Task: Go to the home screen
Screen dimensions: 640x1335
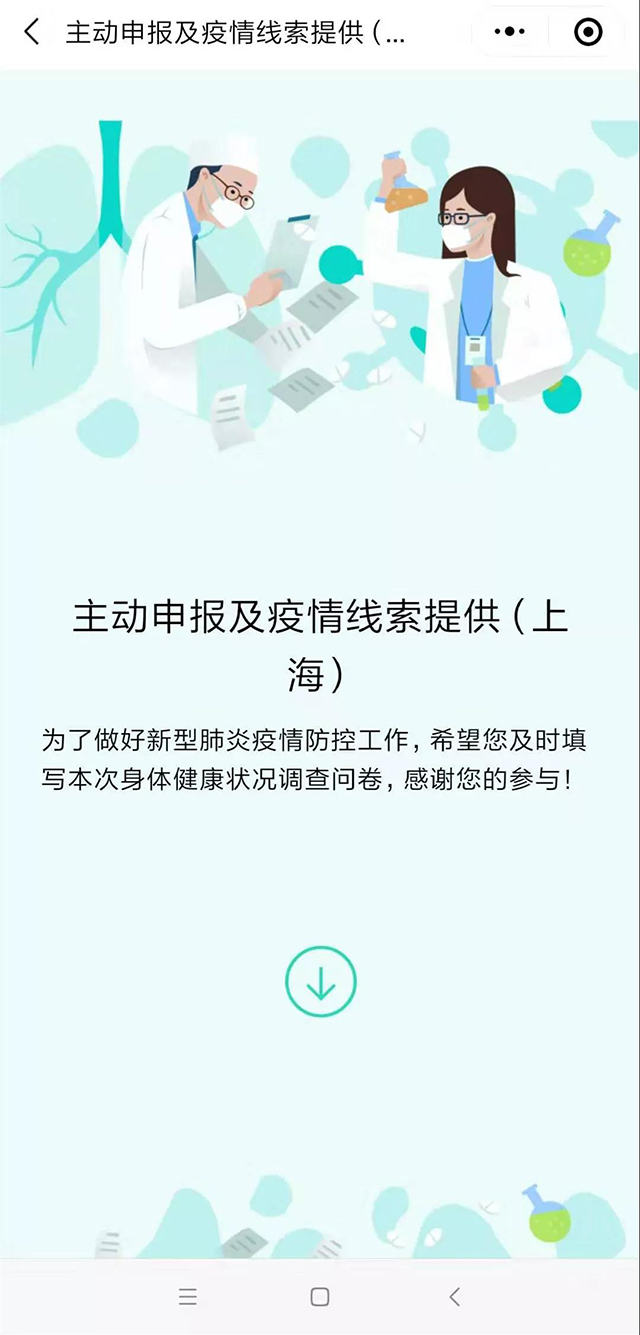Action: pos(320,1297)
